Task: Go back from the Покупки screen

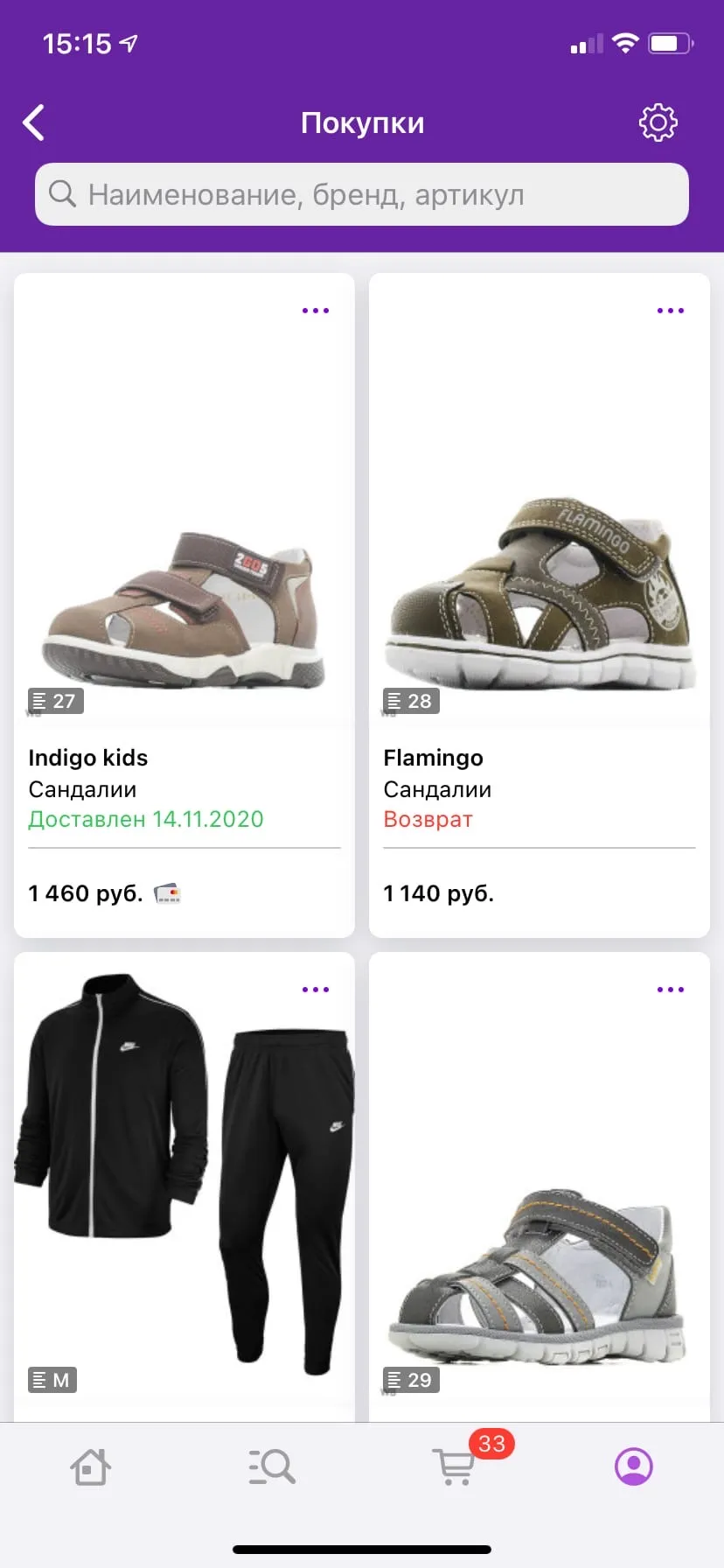Action: coord(33,122)
